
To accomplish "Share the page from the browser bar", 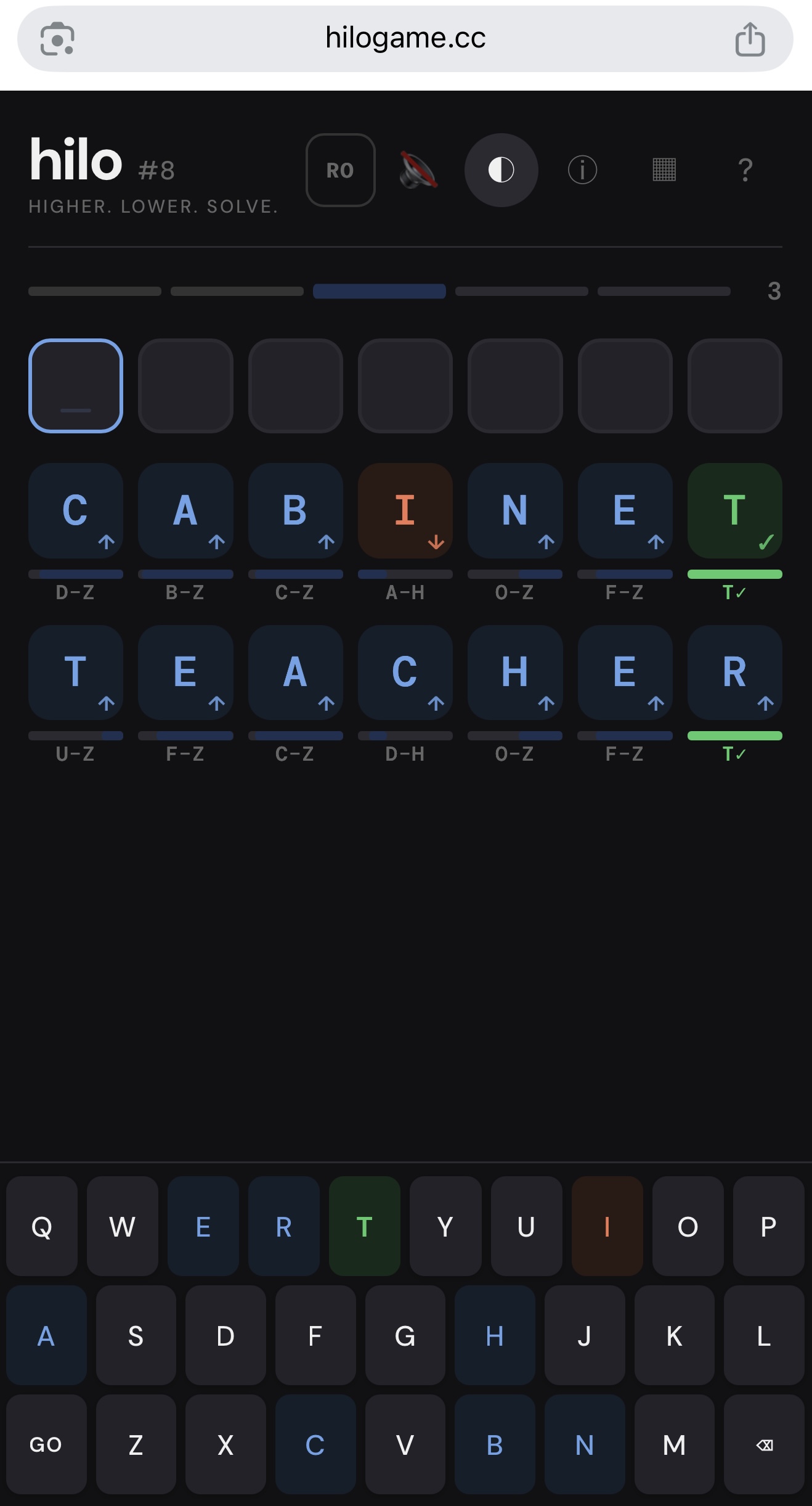I will click(750, 39).
